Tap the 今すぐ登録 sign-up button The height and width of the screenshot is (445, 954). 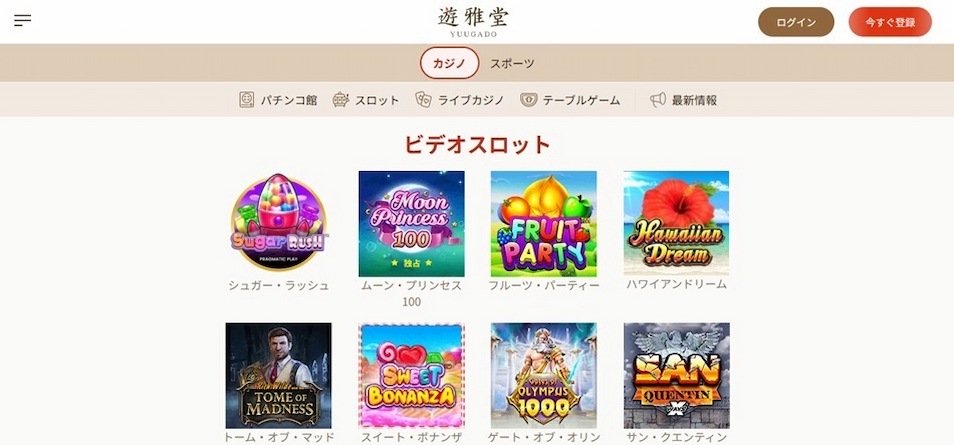click(x=890, y=22)
